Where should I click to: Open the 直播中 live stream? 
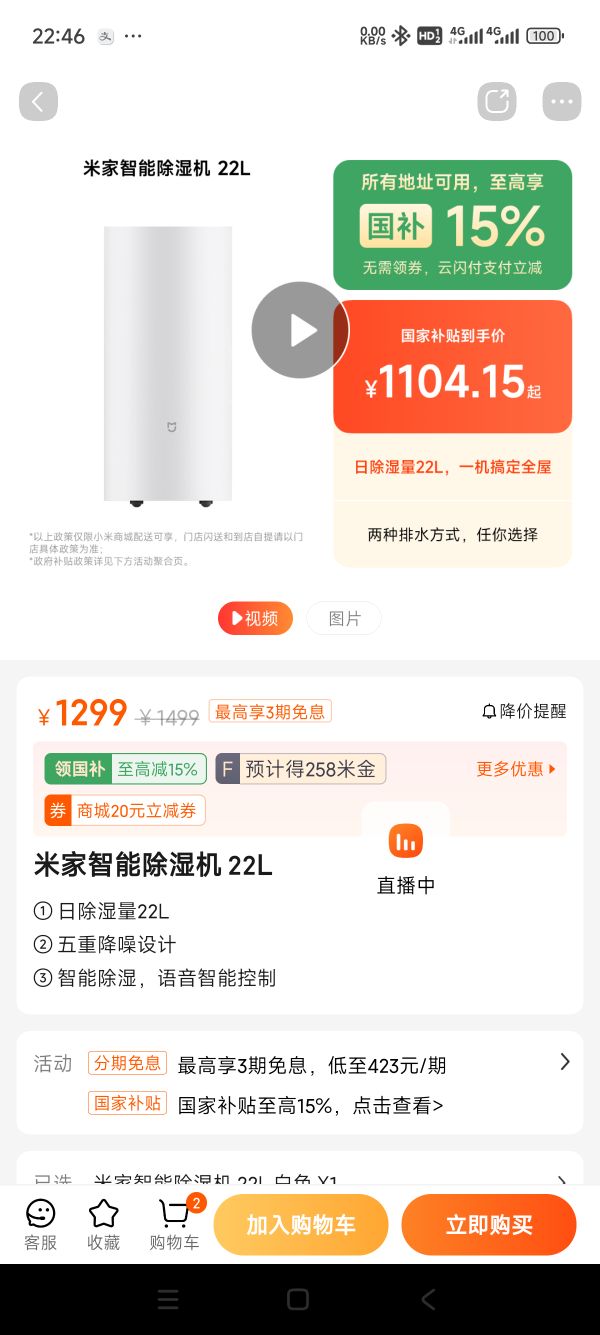point(405,857)
